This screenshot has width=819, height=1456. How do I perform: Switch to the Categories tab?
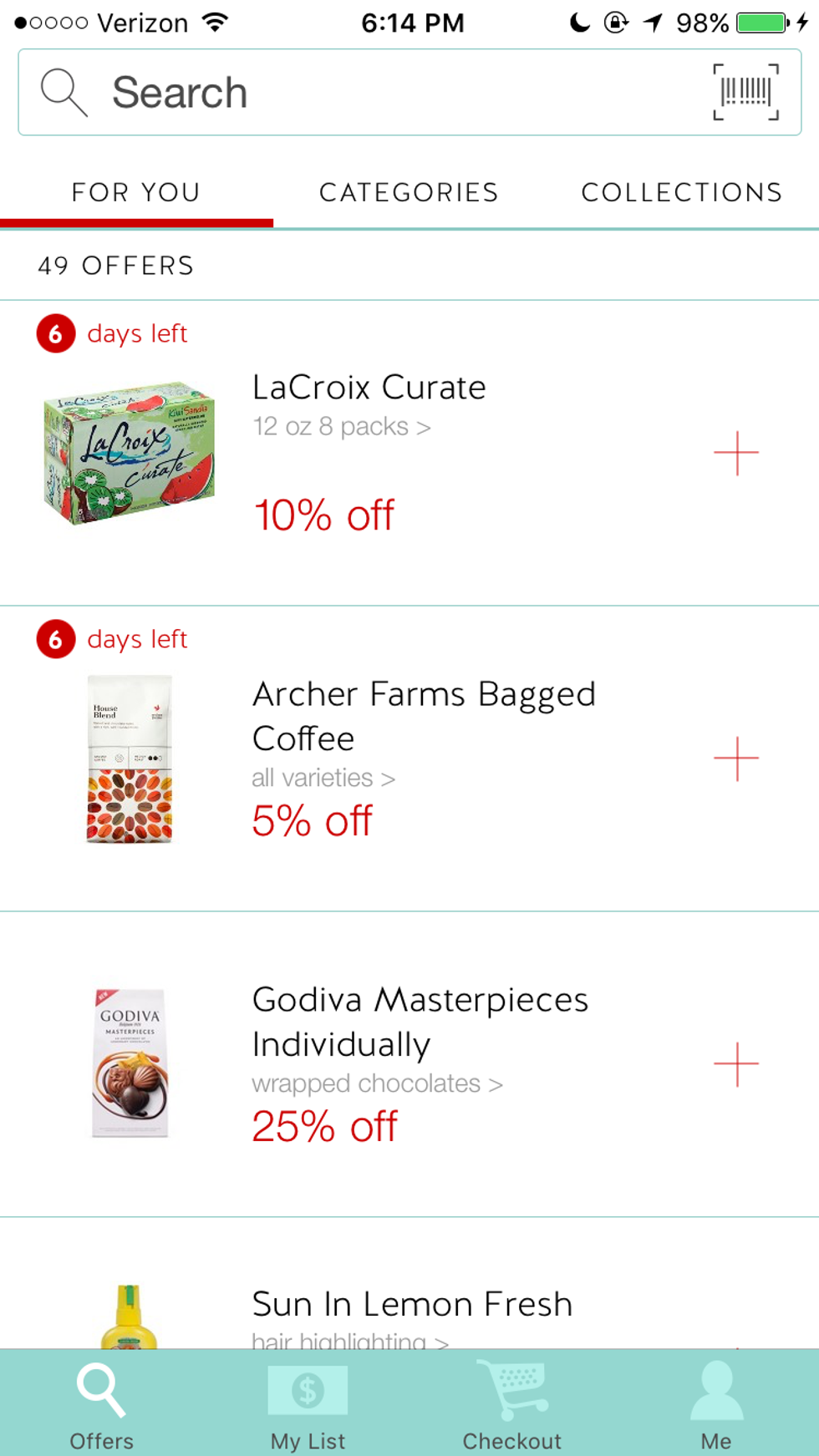(409, 193)
